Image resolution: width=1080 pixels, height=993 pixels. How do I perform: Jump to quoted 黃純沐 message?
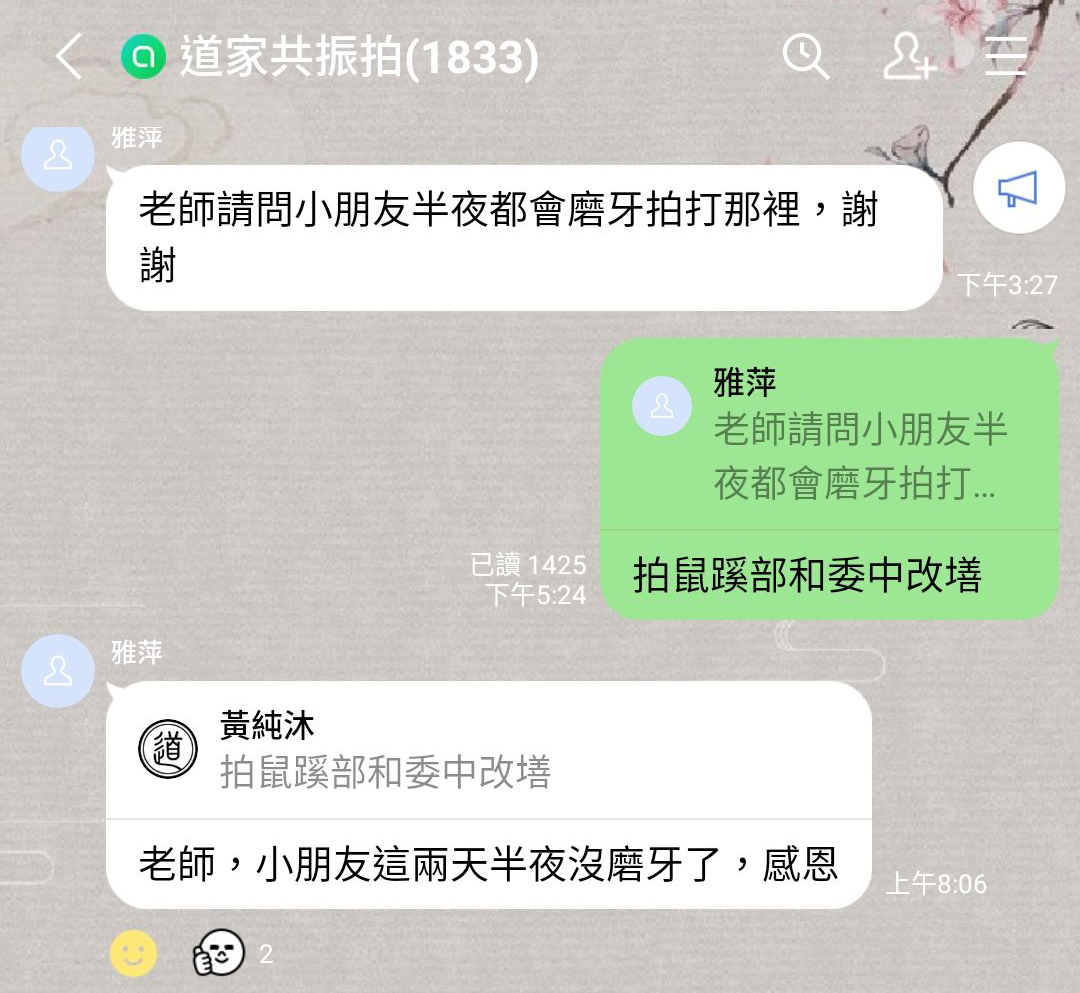click(x=488, y=750)
